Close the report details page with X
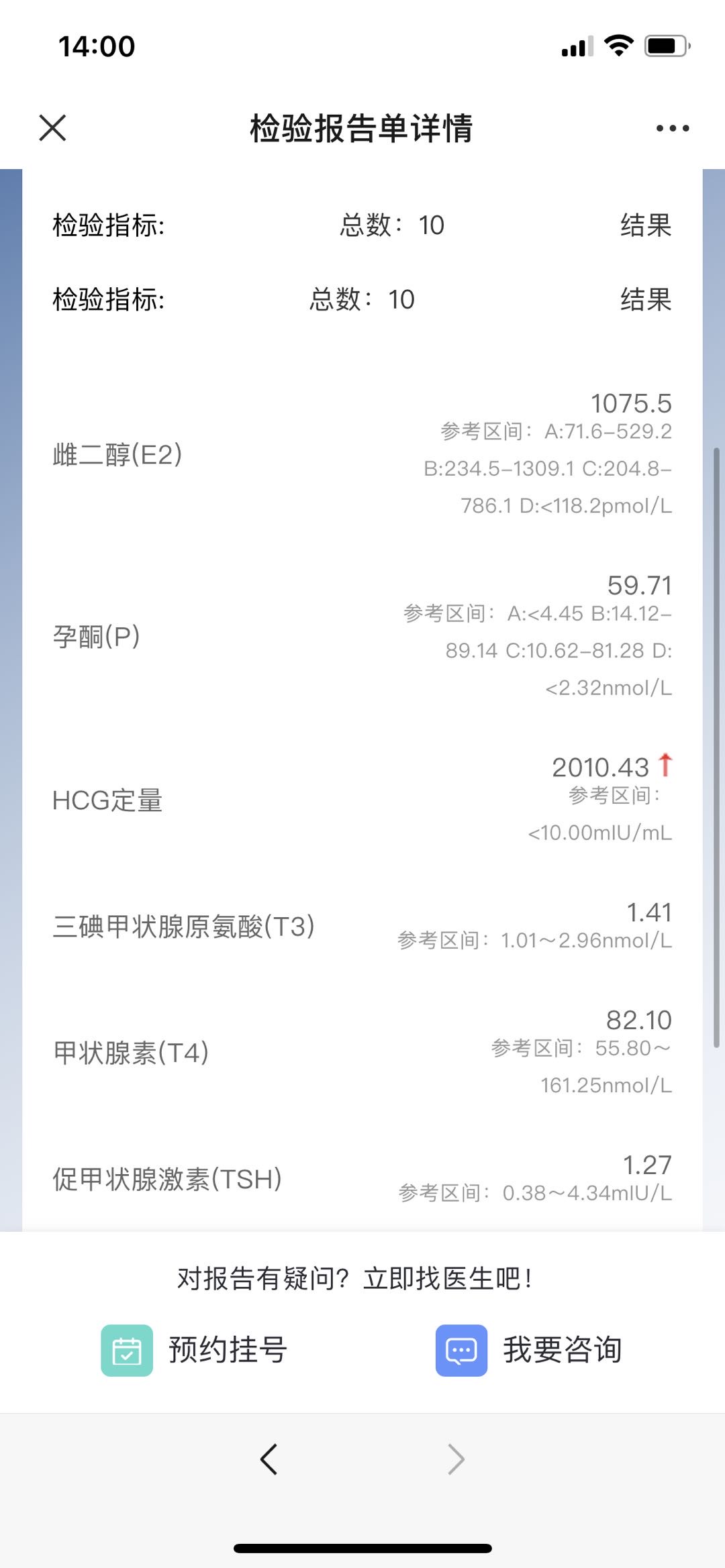 coord(52,128)
